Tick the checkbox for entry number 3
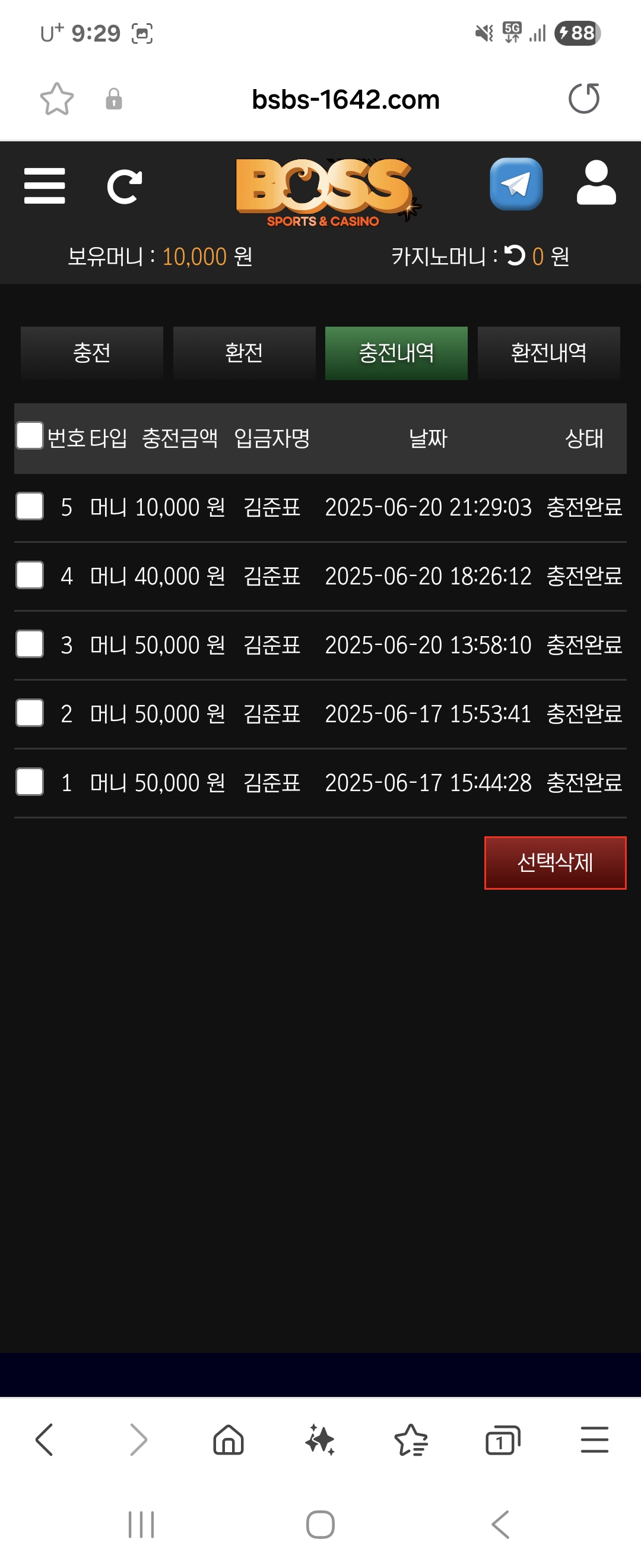The image size is (641, 1568). point(29,644)
